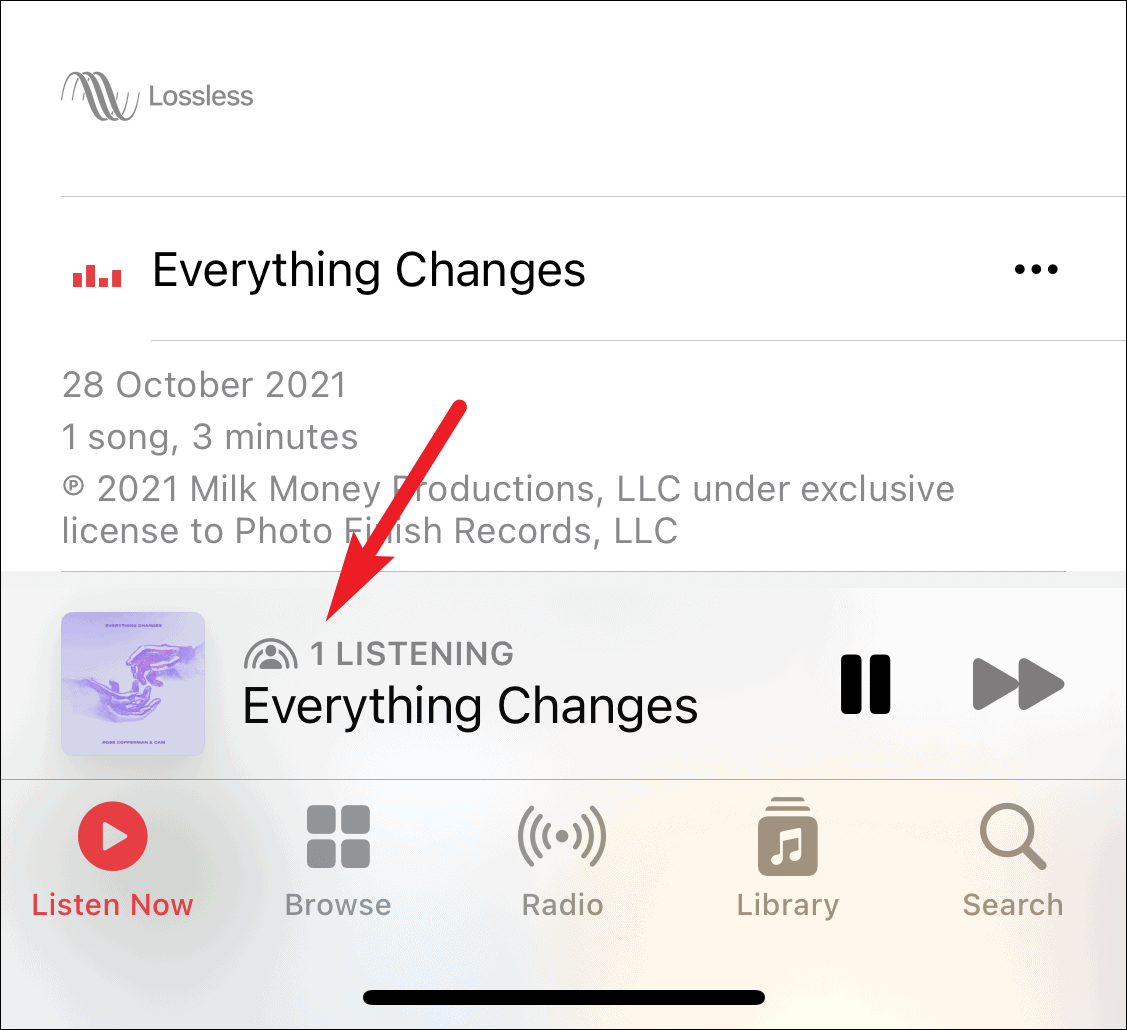Viewport: 1127px width, 1030px height.
Task: Go to the Radio tab
Action: 563,861
